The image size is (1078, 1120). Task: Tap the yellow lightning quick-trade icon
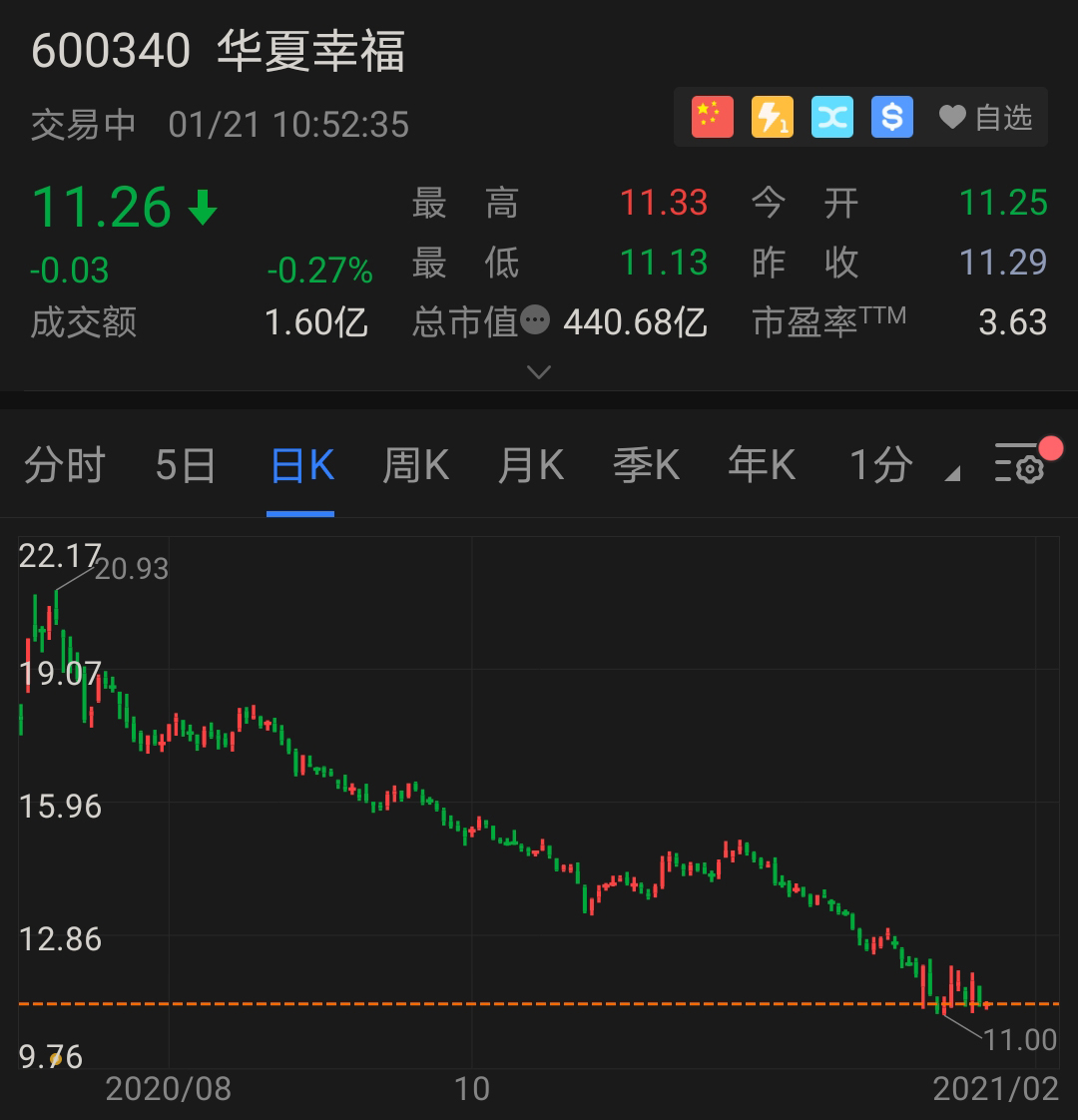[x=773, y=117]
